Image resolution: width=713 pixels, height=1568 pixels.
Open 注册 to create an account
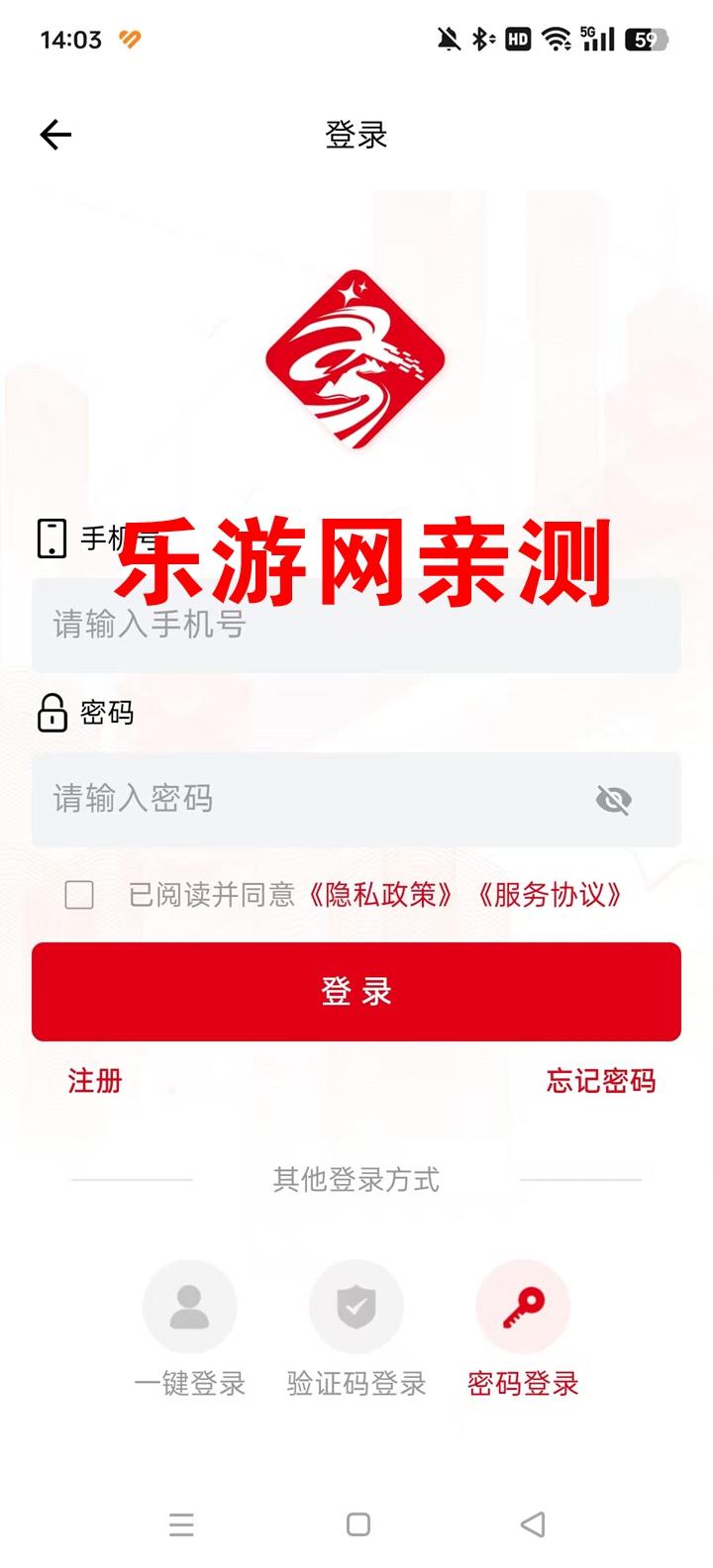(x=95, y=1081)
